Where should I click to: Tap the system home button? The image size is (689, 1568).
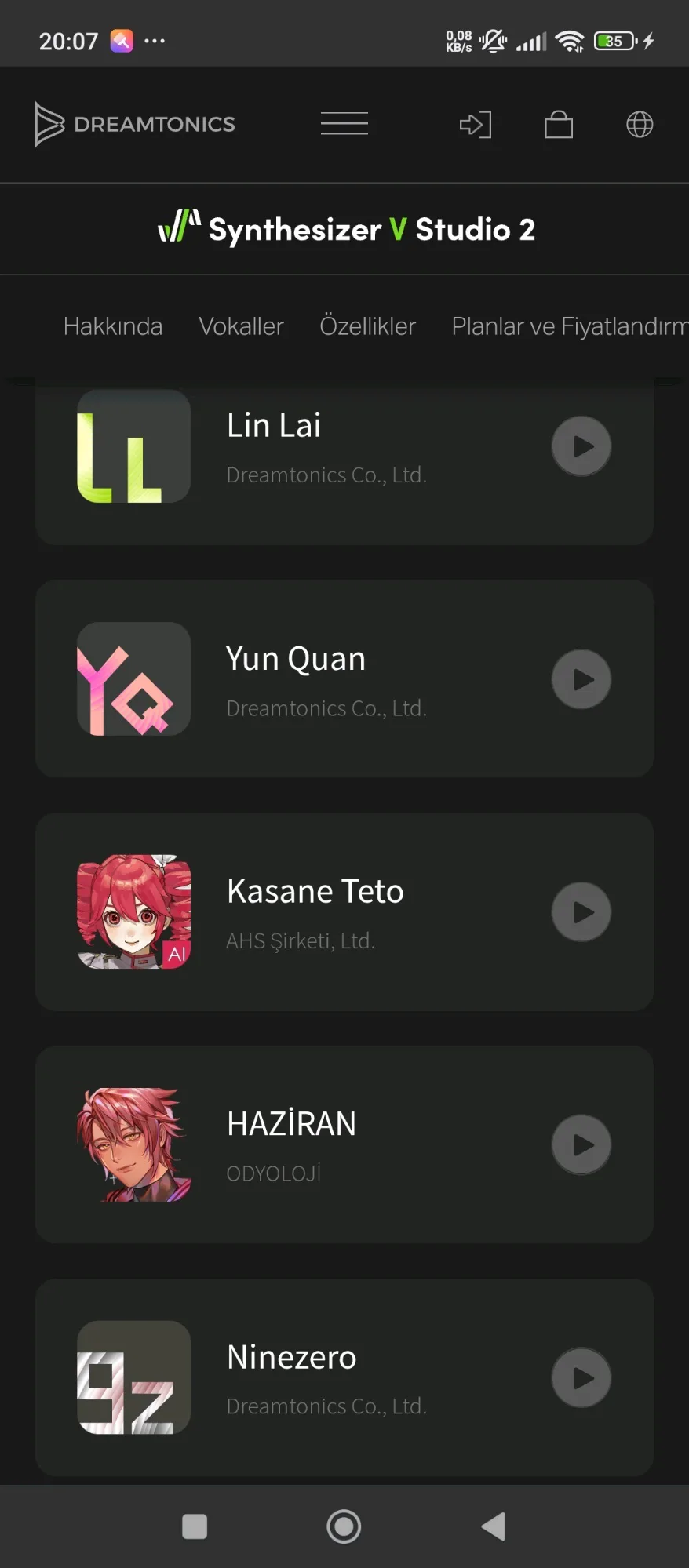coord(344,1526)
